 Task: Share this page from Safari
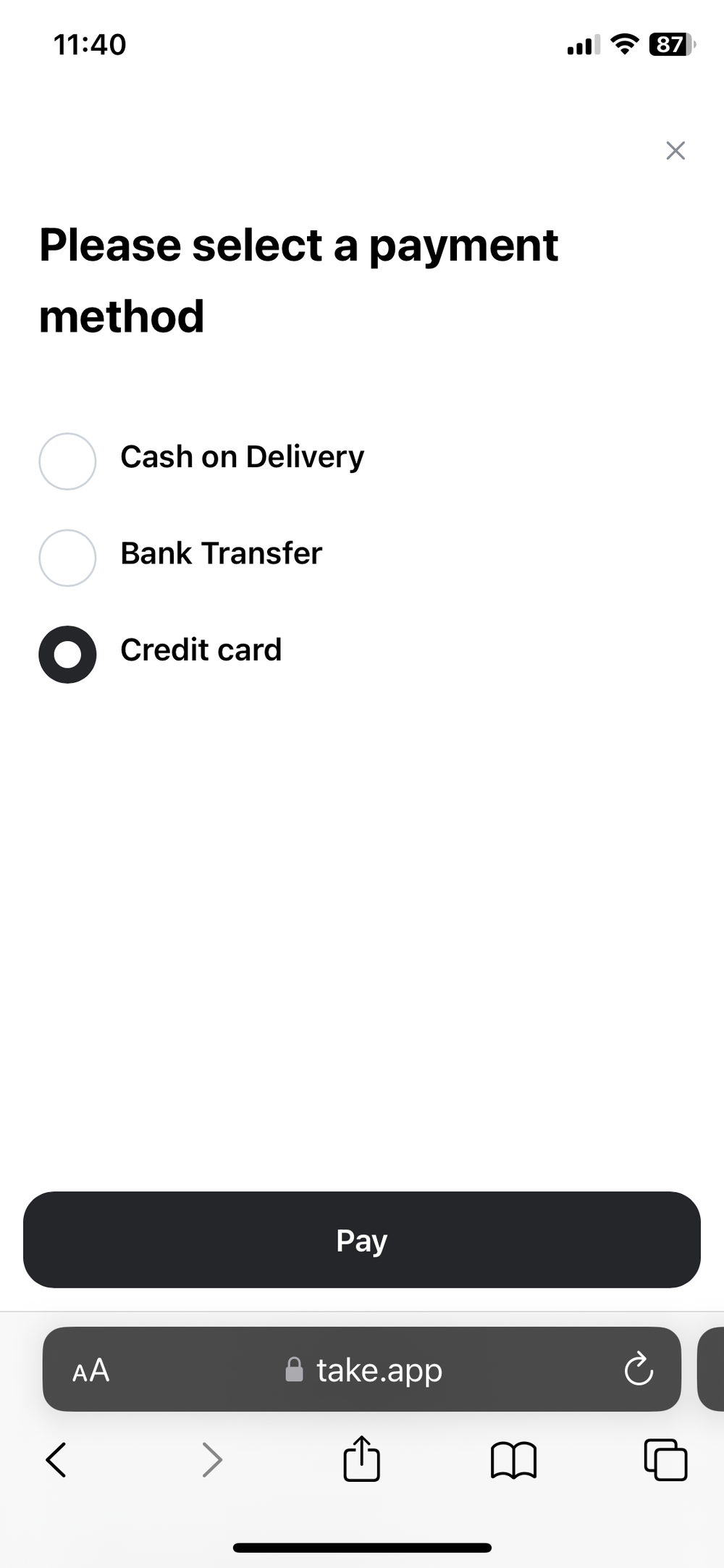pyautogui.click(x=361, y=1459)
